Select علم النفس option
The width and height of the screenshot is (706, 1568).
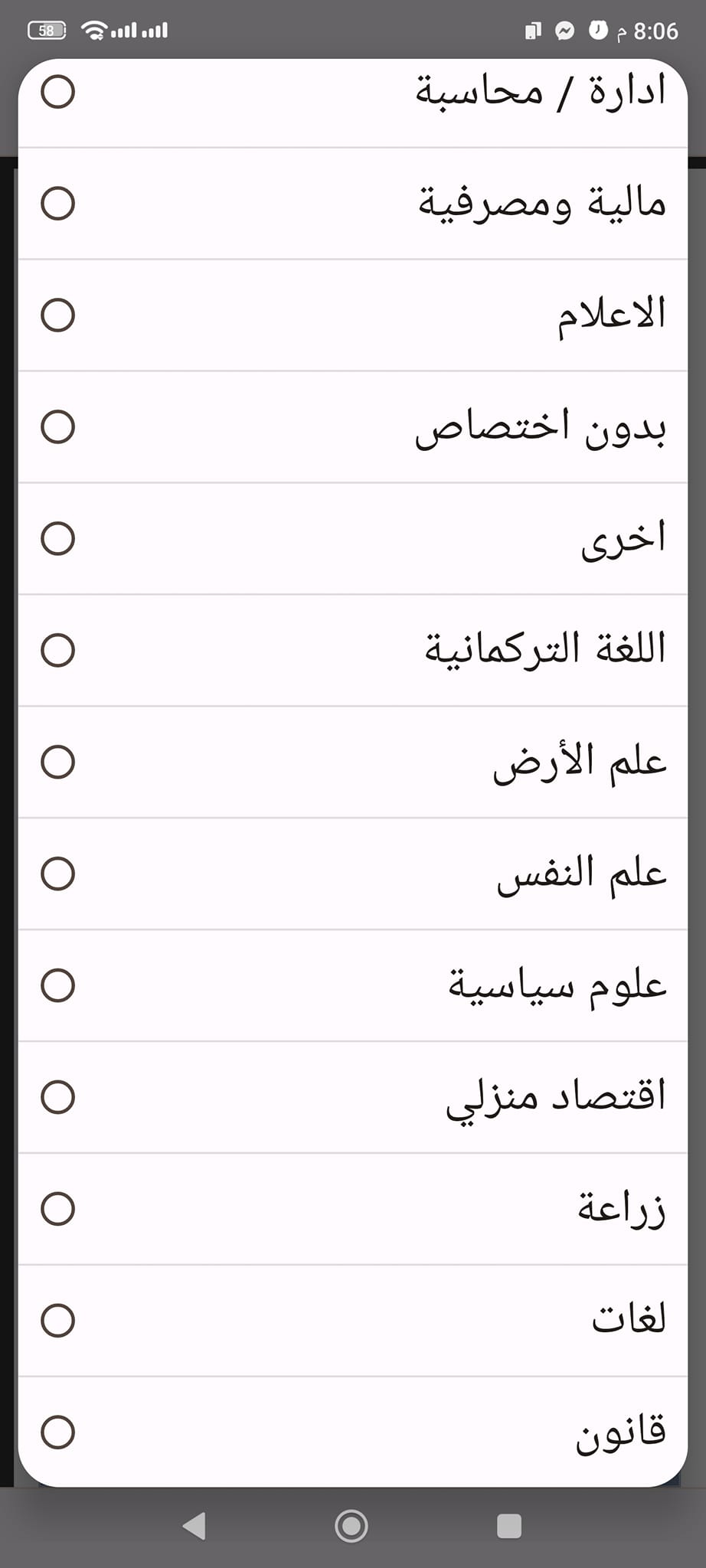(x=353, y=874)
